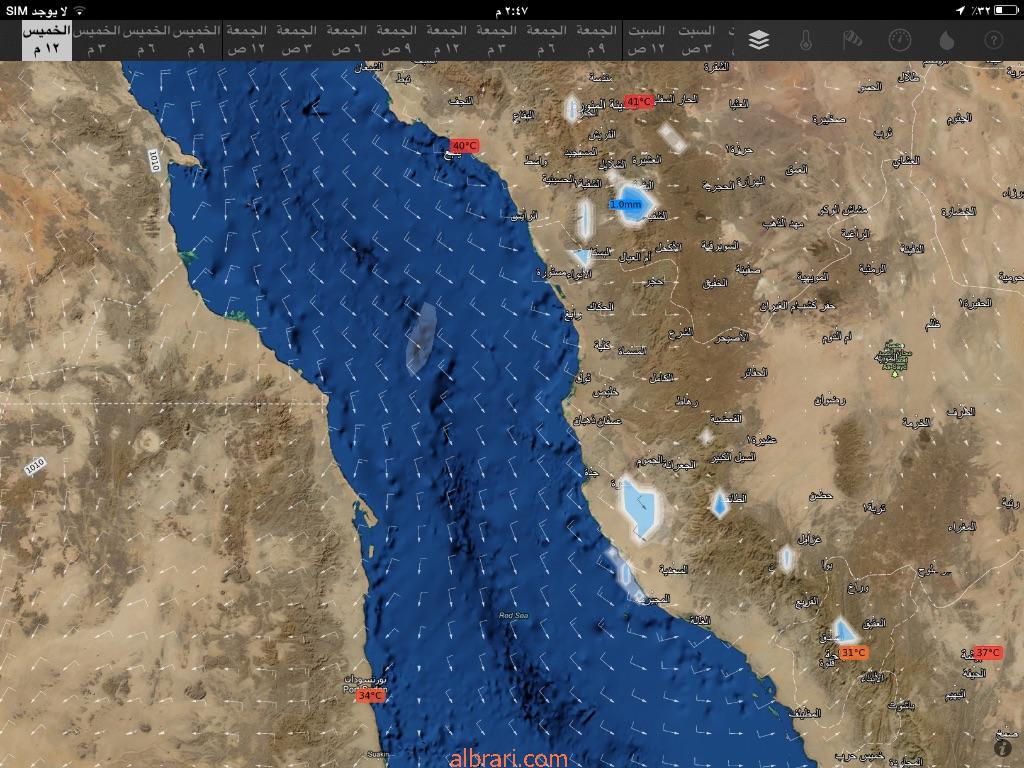Tap the 34°C marker at Port Sudan
Viewport: 1024px width, 768px height.
pos(370,695)
